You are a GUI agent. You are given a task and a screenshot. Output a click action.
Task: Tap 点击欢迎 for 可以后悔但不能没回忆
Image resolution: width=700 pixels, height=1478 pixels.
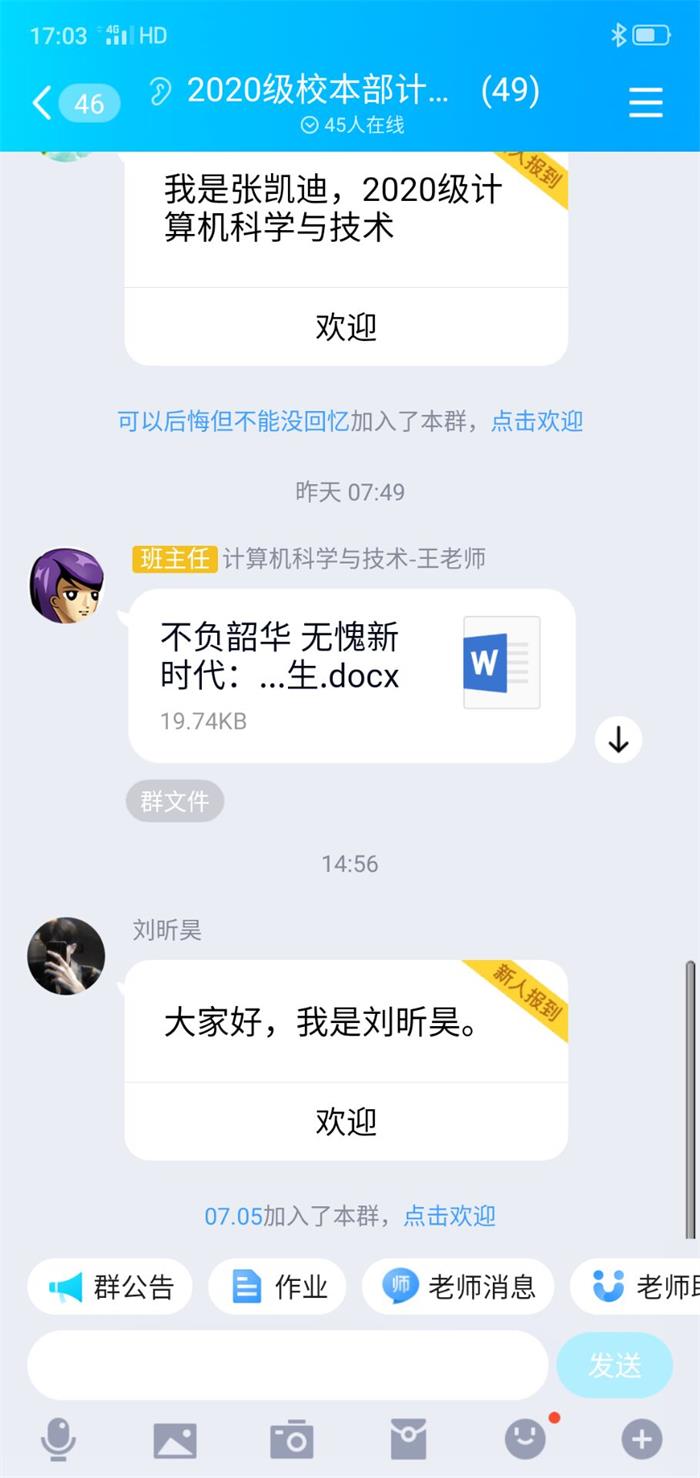[536, 421]
